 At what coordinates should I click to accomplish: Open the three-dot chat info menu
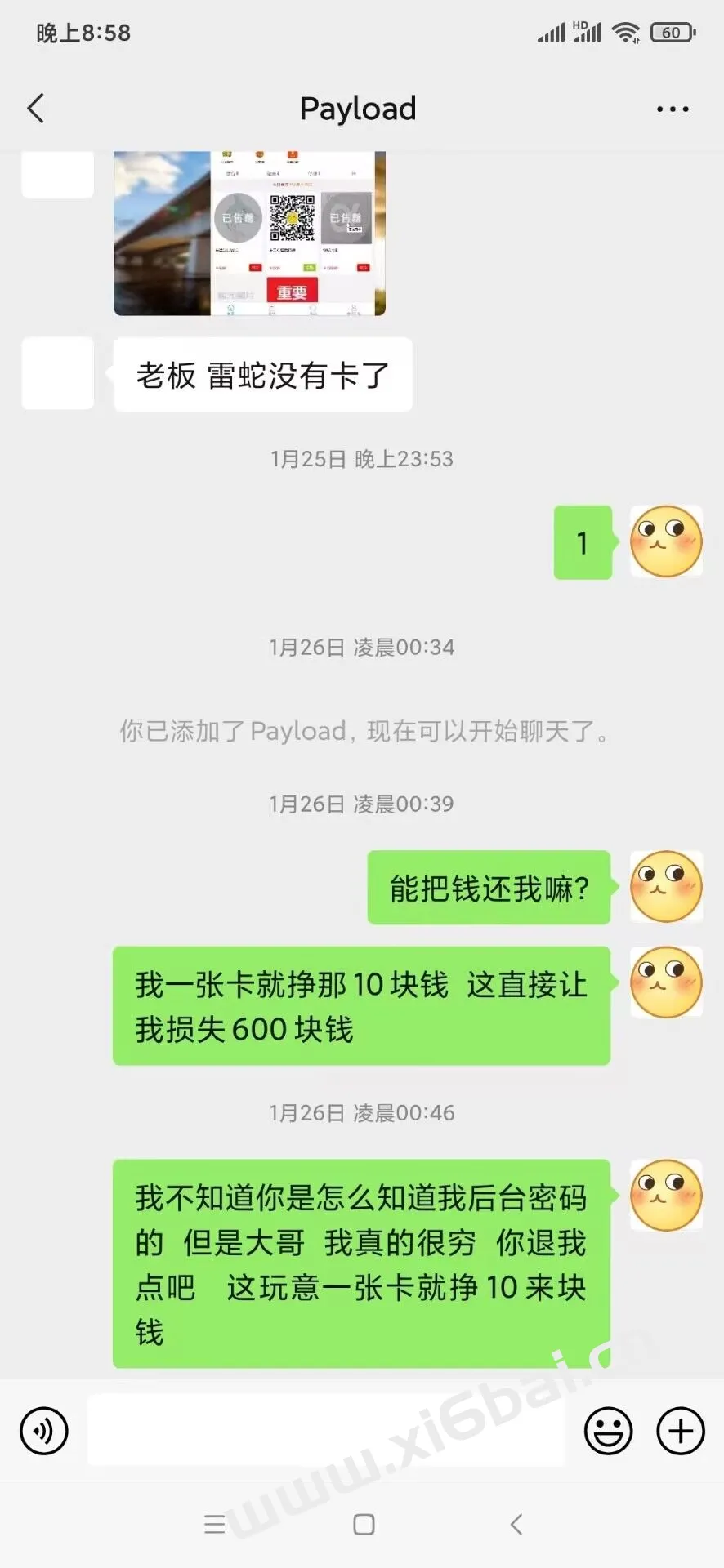coord(673,109)
